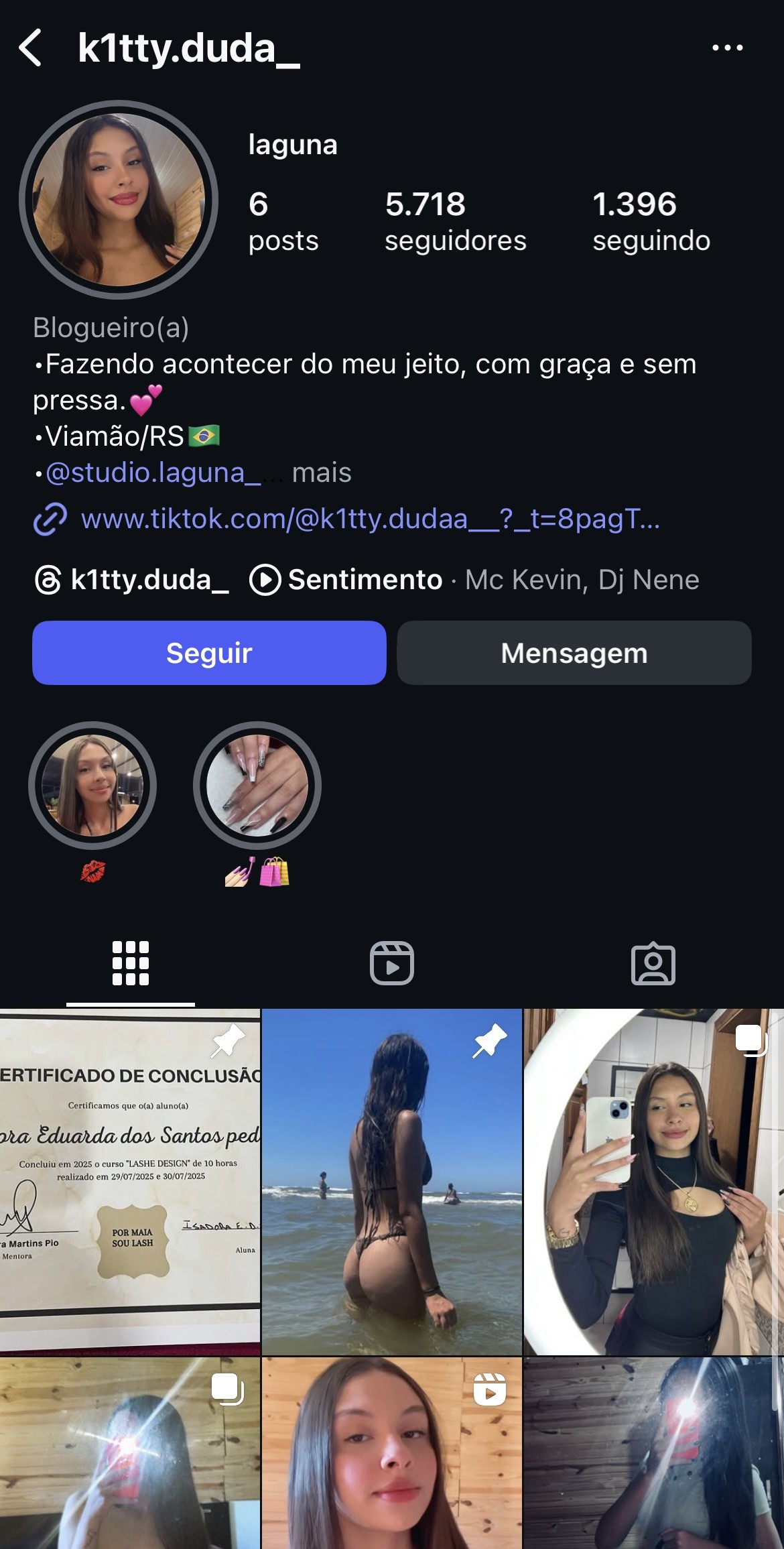The width and height of the screenshot is (784, 1549).
Task: Open the three-dot options menu
Action: tap(727, 48)
